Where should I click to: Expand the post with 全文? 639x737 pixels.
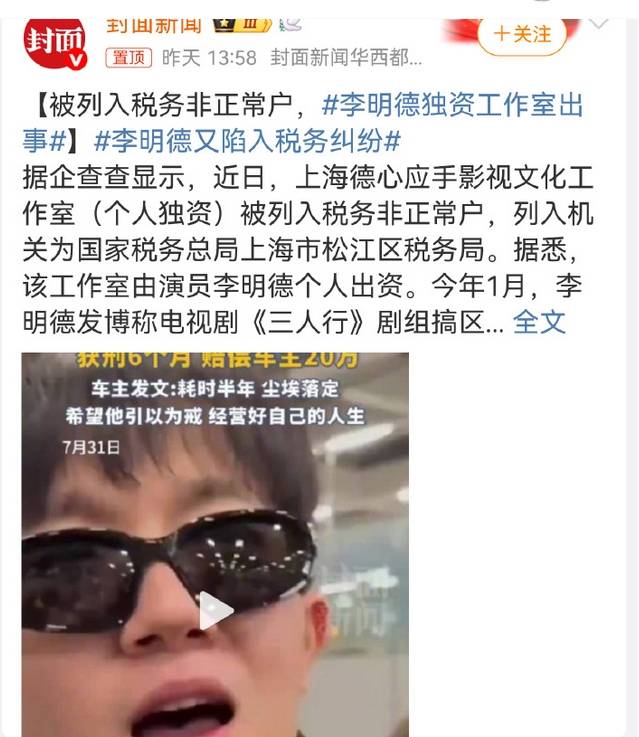tap(539, 322)
